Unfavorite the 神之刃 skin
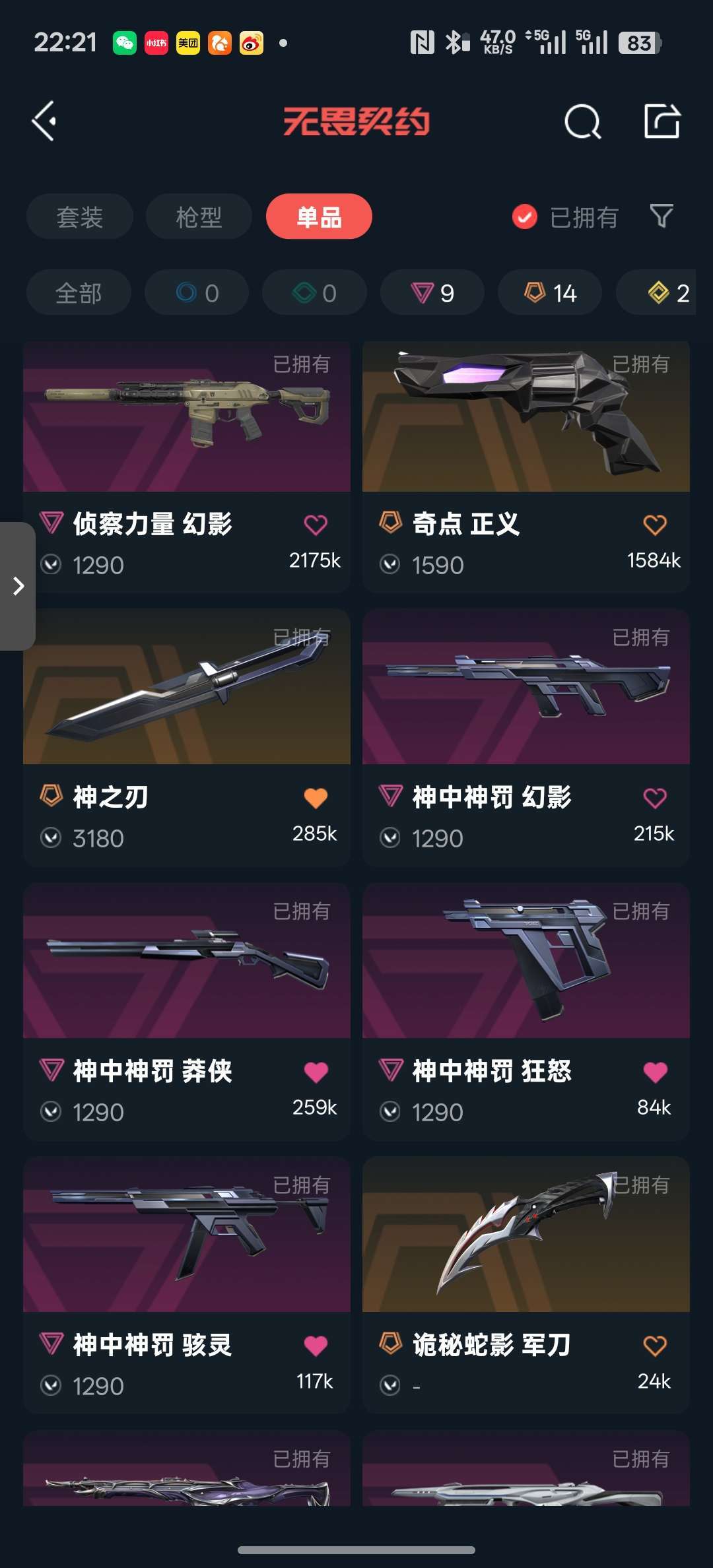The height and width of the screenshot is (1568, 713). [x=317, y=797]
